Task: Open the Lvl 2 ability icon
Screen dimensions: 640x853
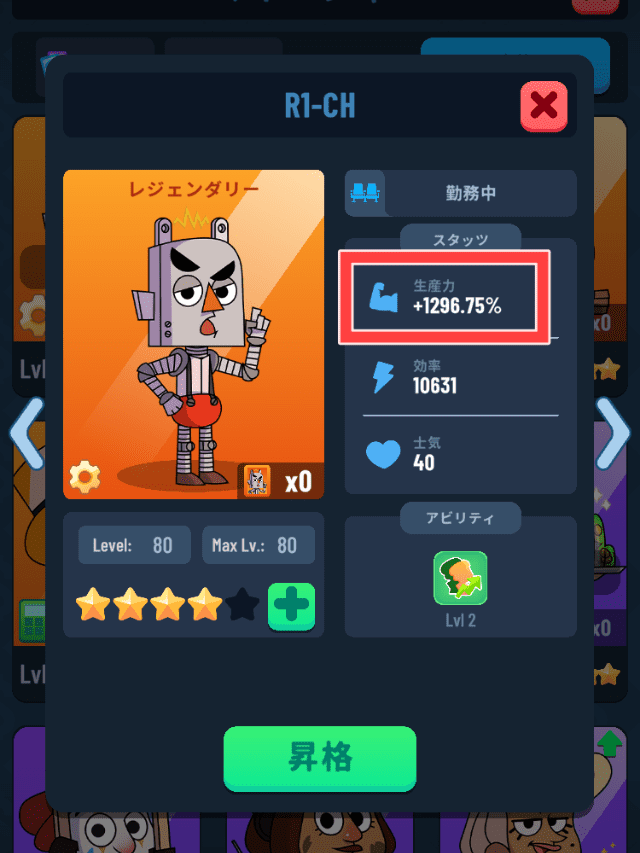Action: pos(460,578)
